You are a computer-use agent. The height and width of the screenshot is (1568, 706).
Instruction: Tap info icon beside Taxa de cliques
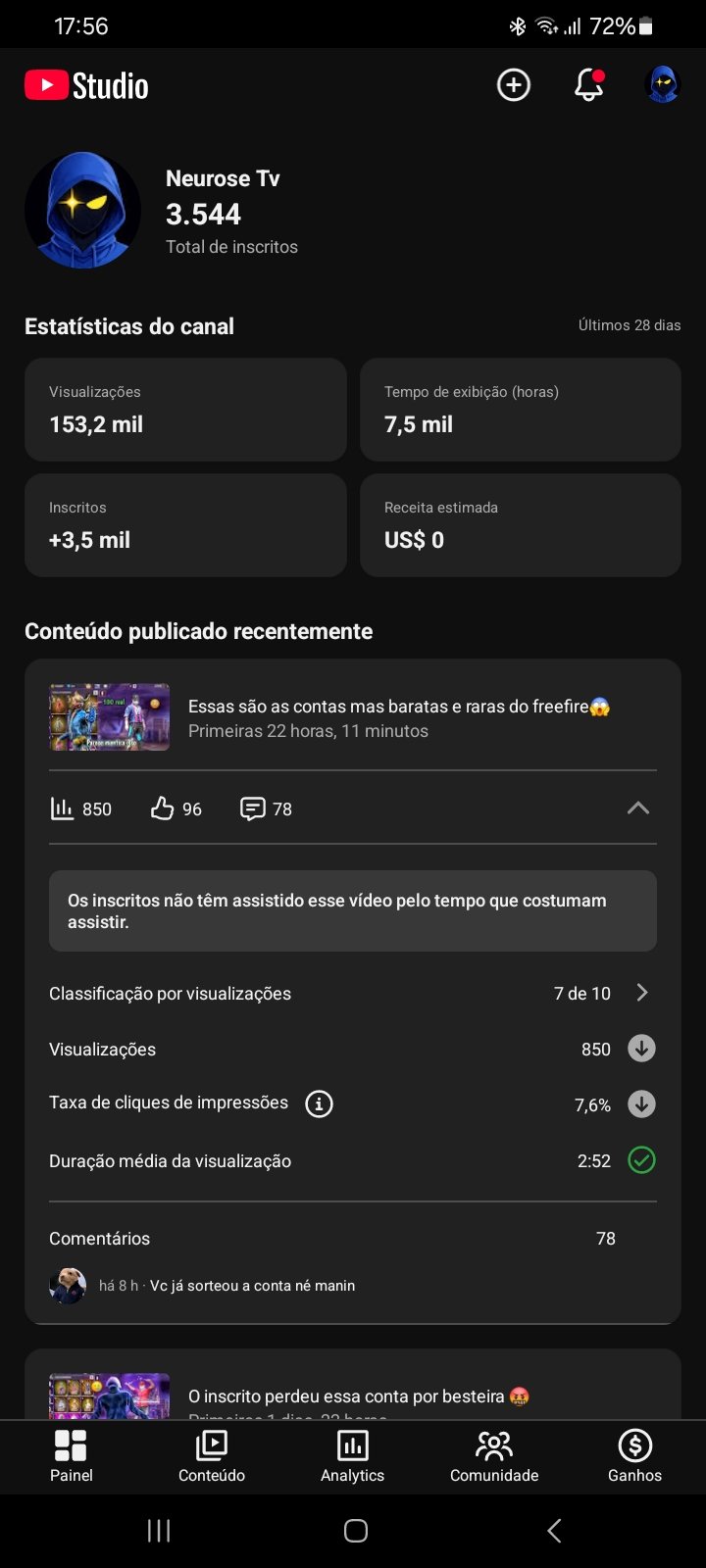pyautogui.click(x=319, y=1103)
